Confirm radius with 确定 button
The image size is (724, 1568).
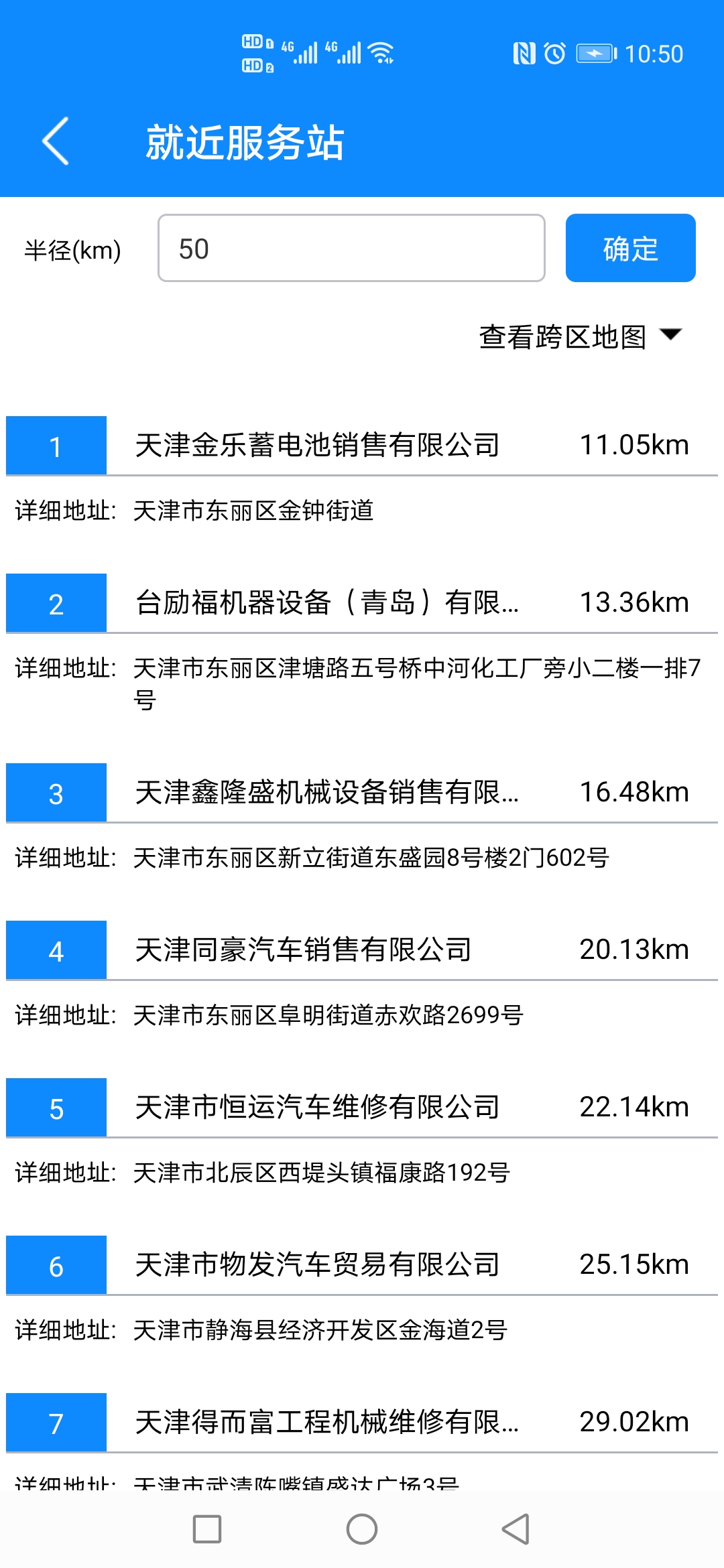coord(630,249)
